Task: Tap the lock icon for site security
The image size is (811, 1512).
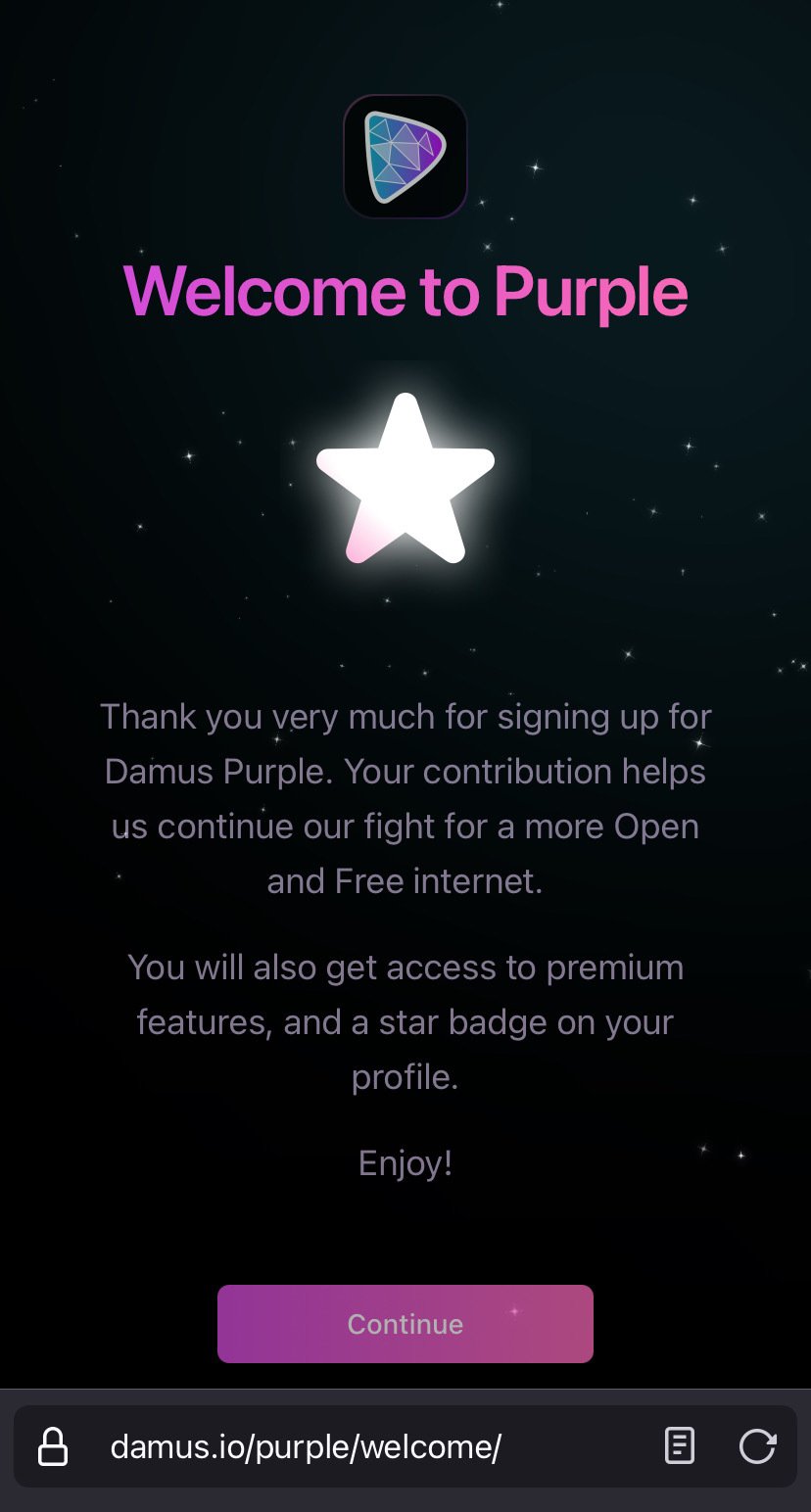Action: (53, 1446)
